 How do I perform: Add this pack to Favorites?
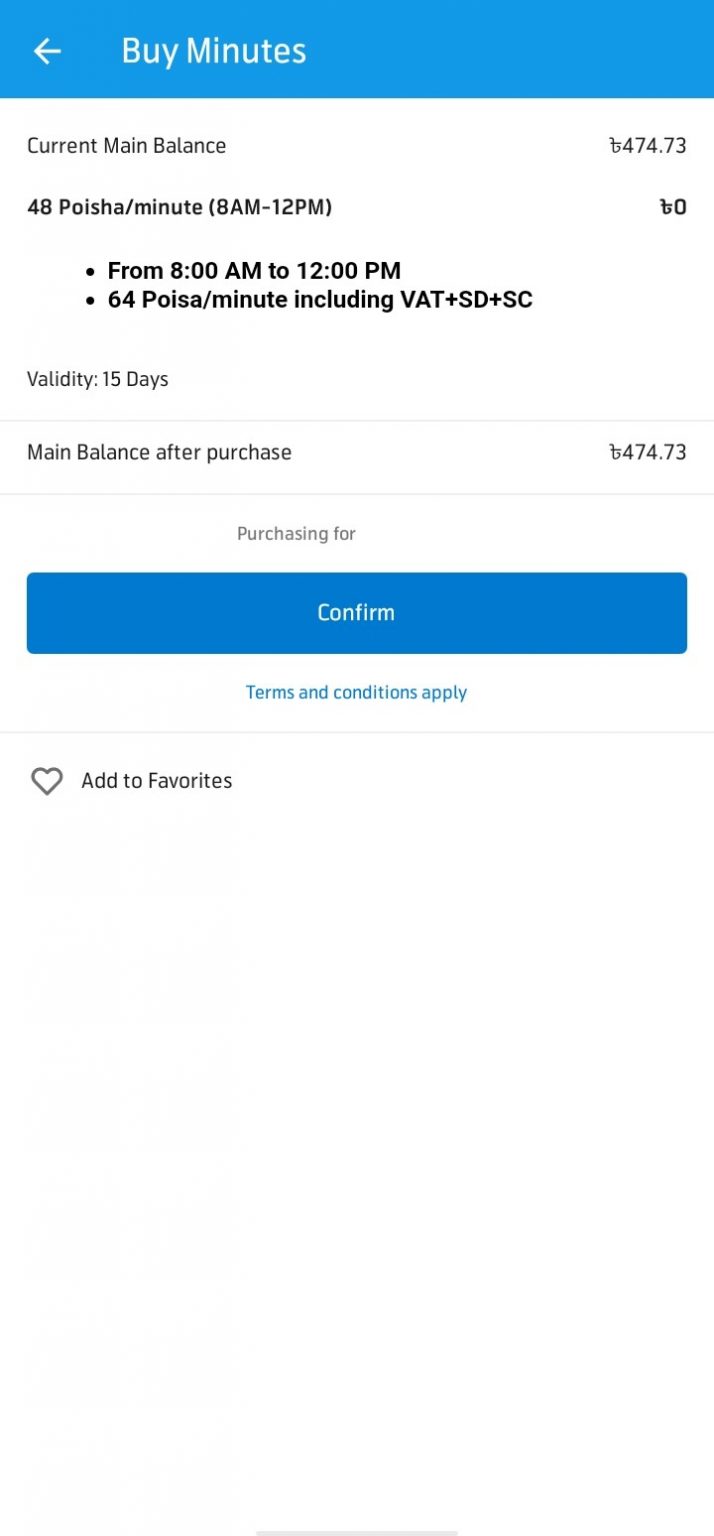[131, 781]
